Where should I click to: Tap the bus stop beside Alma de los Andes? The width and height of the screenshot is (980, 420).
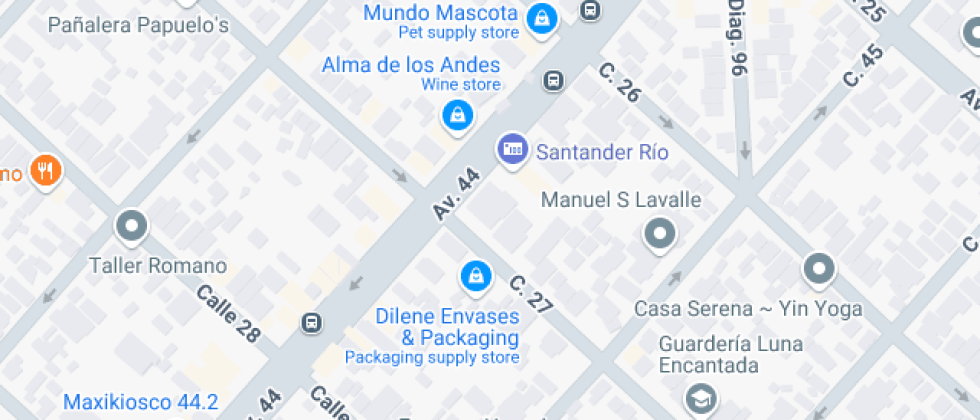(x=553, y=80)
